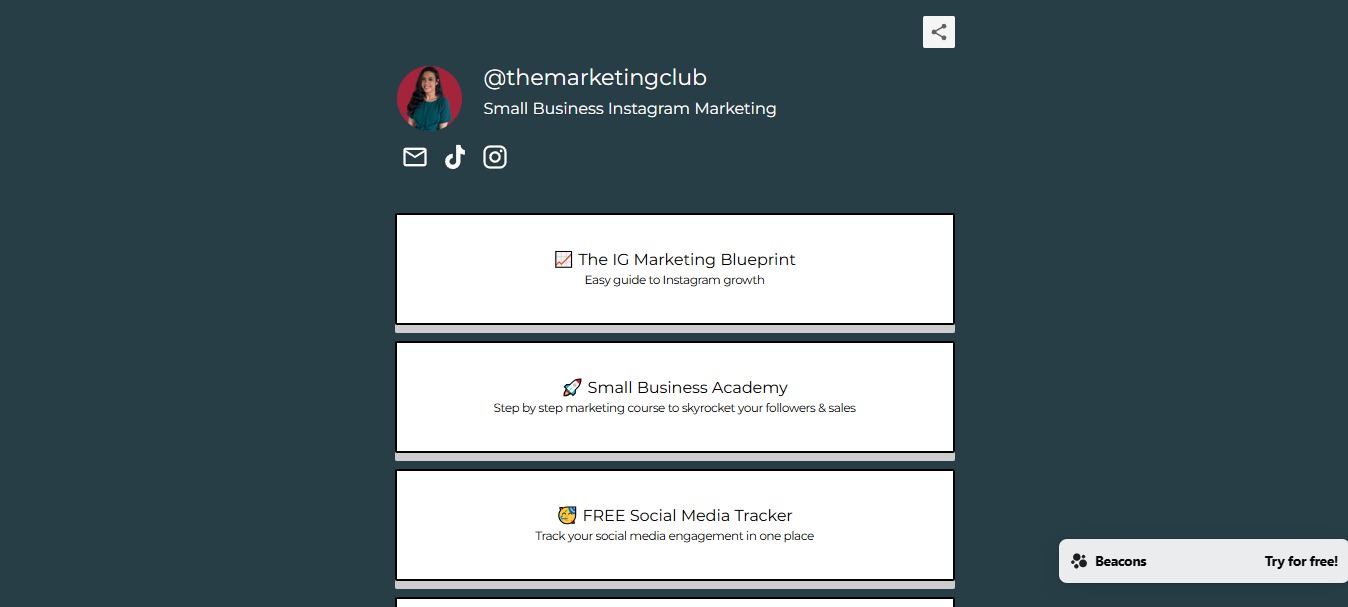
Task: Open The IG Marketing Blueprint link
Action: click(675, 268)
